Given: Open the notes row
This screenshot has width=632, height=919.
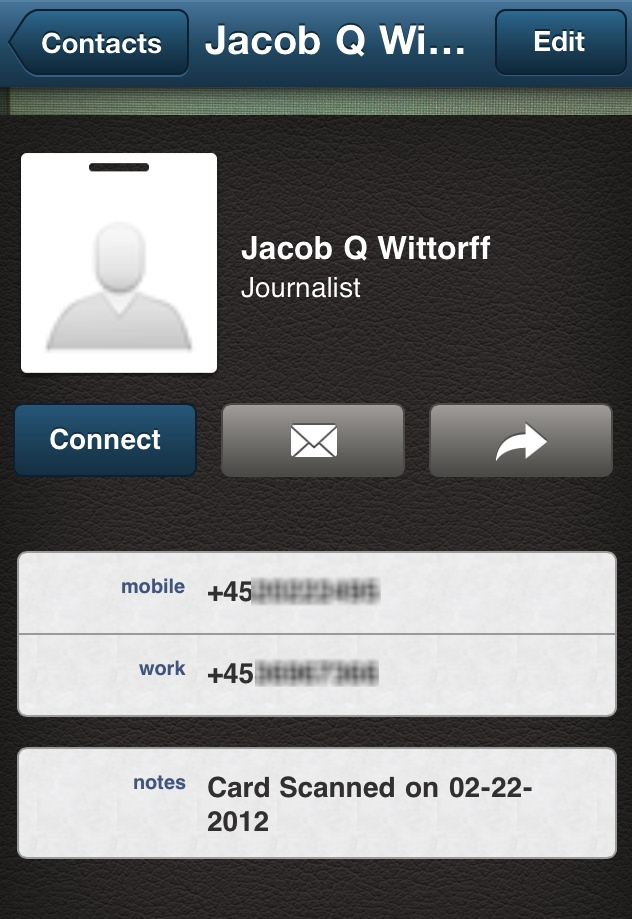Looking at the screenshot, I should click(316, 803).
